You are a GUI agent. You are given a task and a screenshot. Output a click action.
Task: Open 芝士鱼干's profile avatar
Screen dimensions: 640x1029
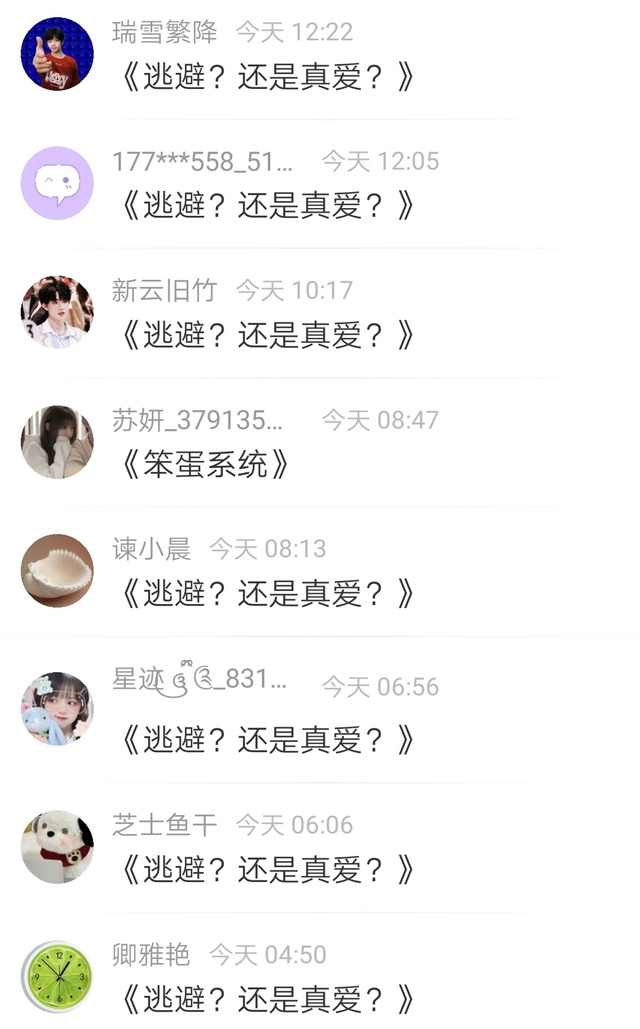click(57, 847)
